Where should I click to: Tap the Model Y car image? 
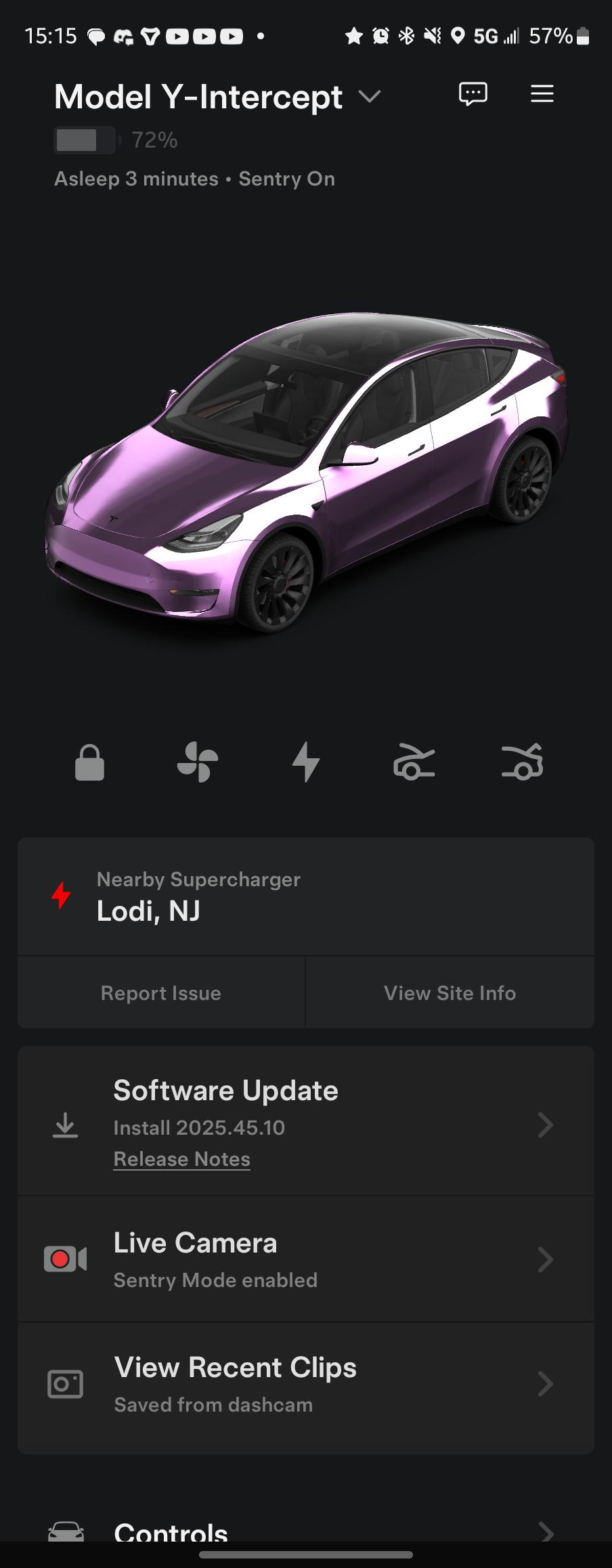coord(306,474)
